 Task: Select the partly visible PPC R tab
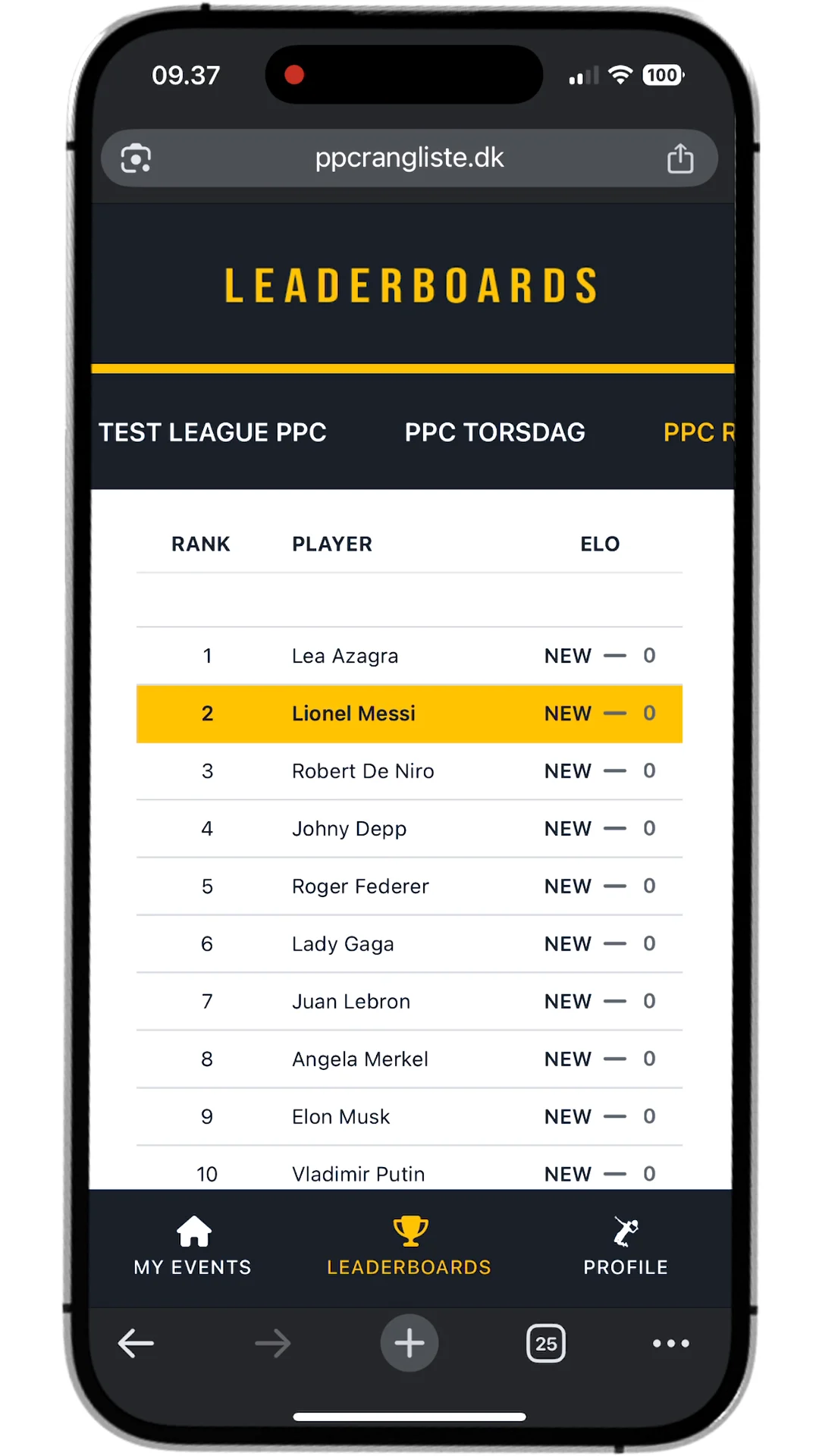(698, 432)
